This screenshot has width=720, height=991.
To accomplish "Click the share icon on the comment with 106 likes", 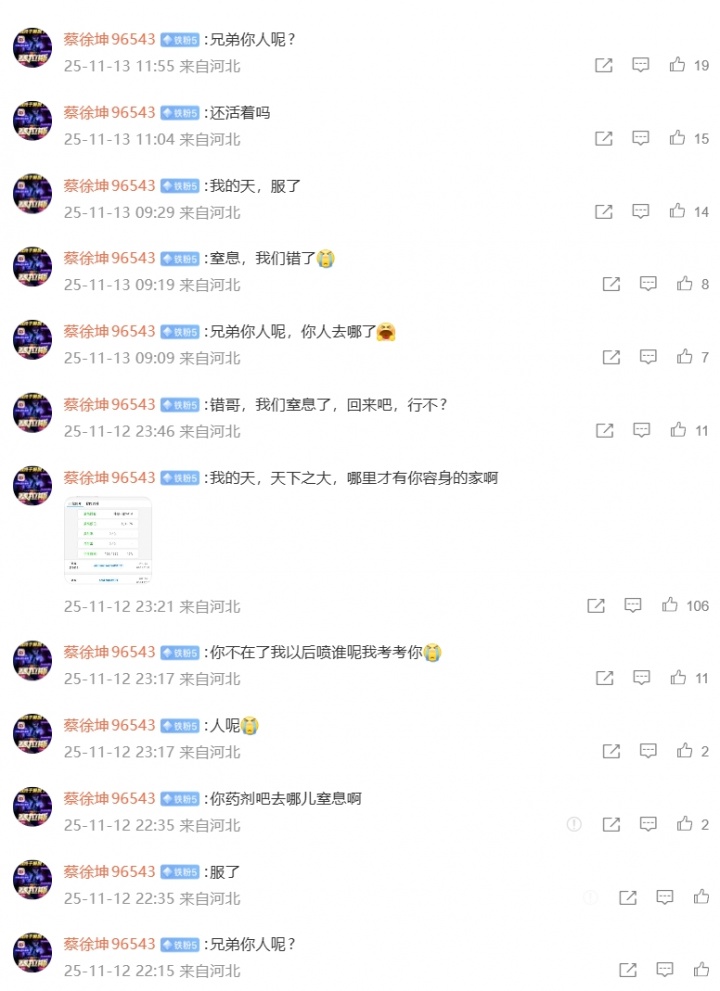I will click(x=595, y=606).
